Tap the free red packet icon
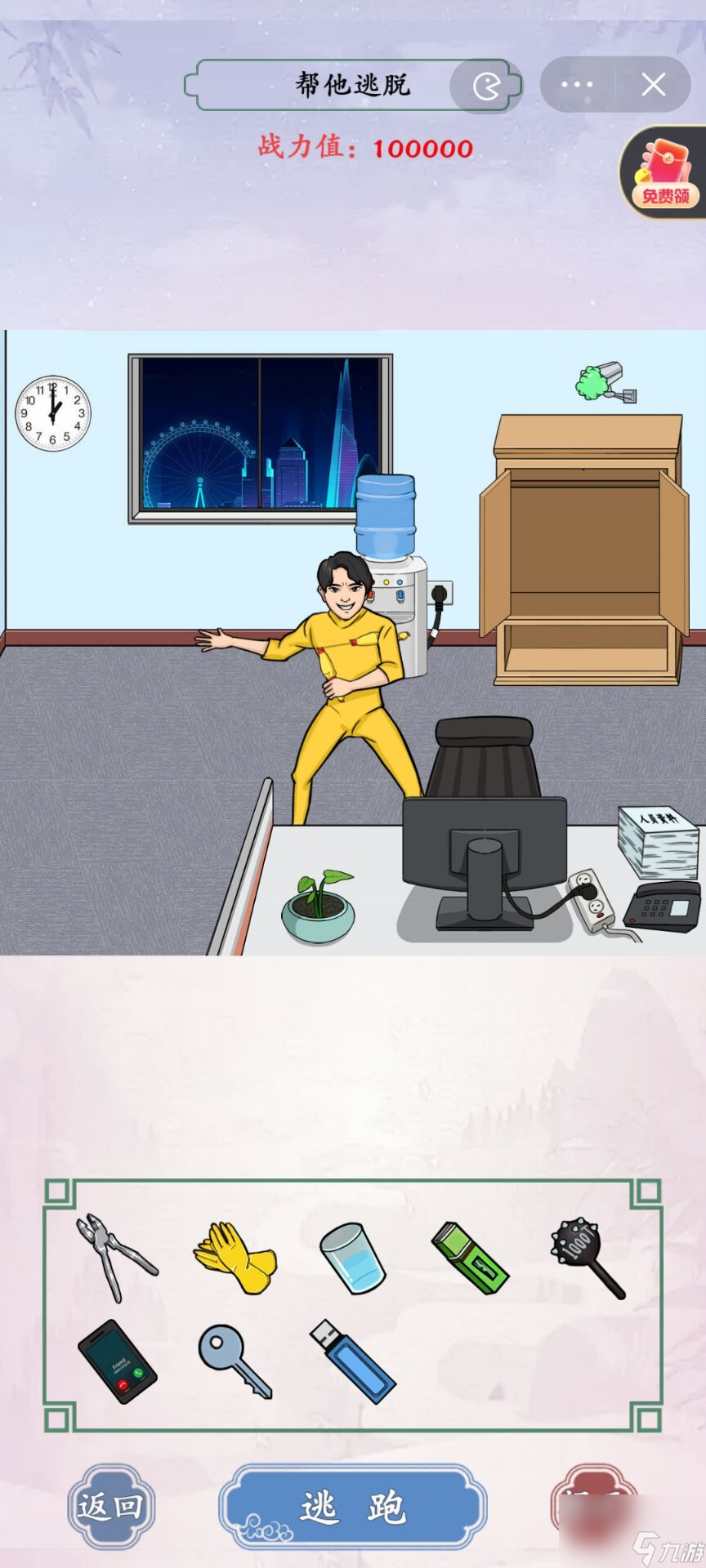 (666, 173)
